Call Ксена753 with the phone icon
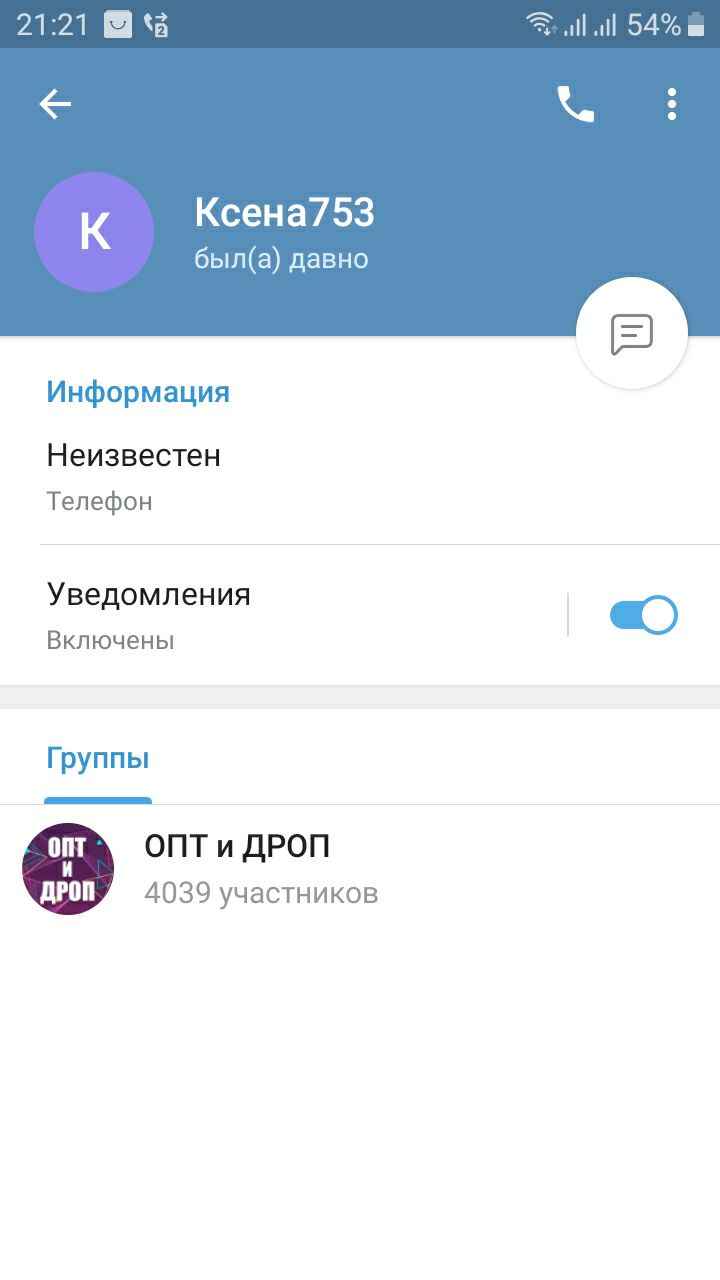This screenshot has height=1280, width=720. pyautogui.click(x=575, y=104)
